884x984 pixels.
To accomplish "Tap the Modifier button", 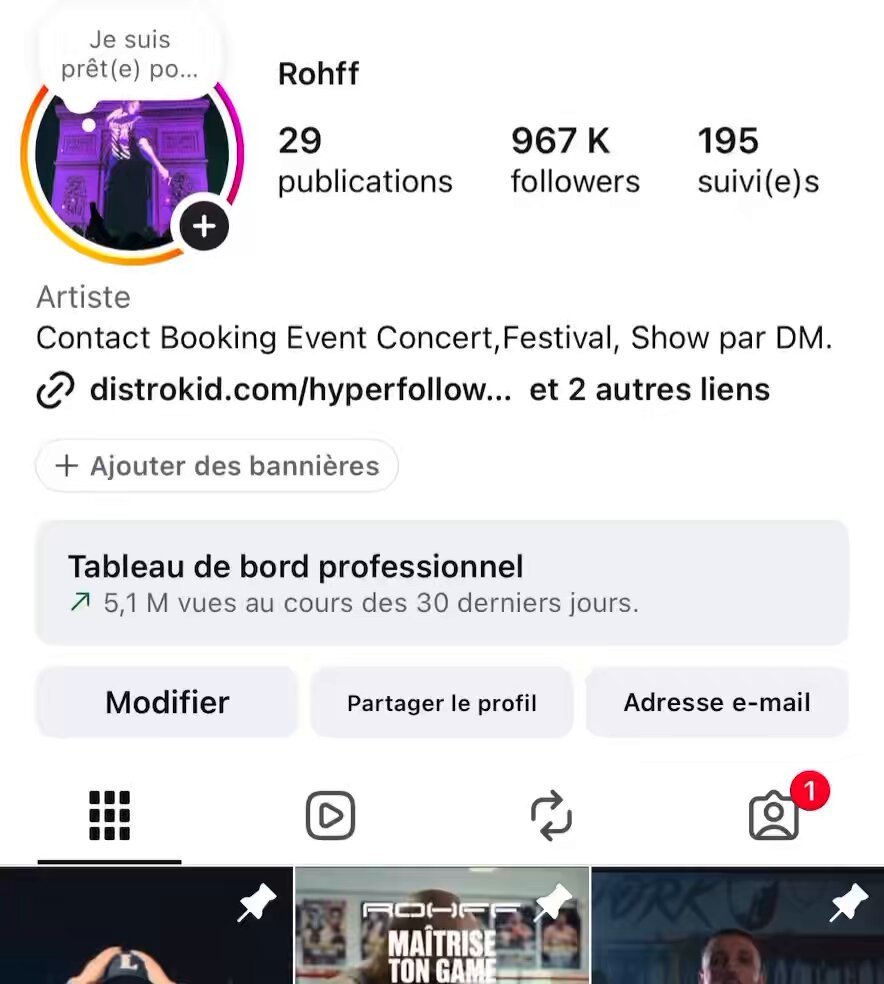I will coord(167,702).
